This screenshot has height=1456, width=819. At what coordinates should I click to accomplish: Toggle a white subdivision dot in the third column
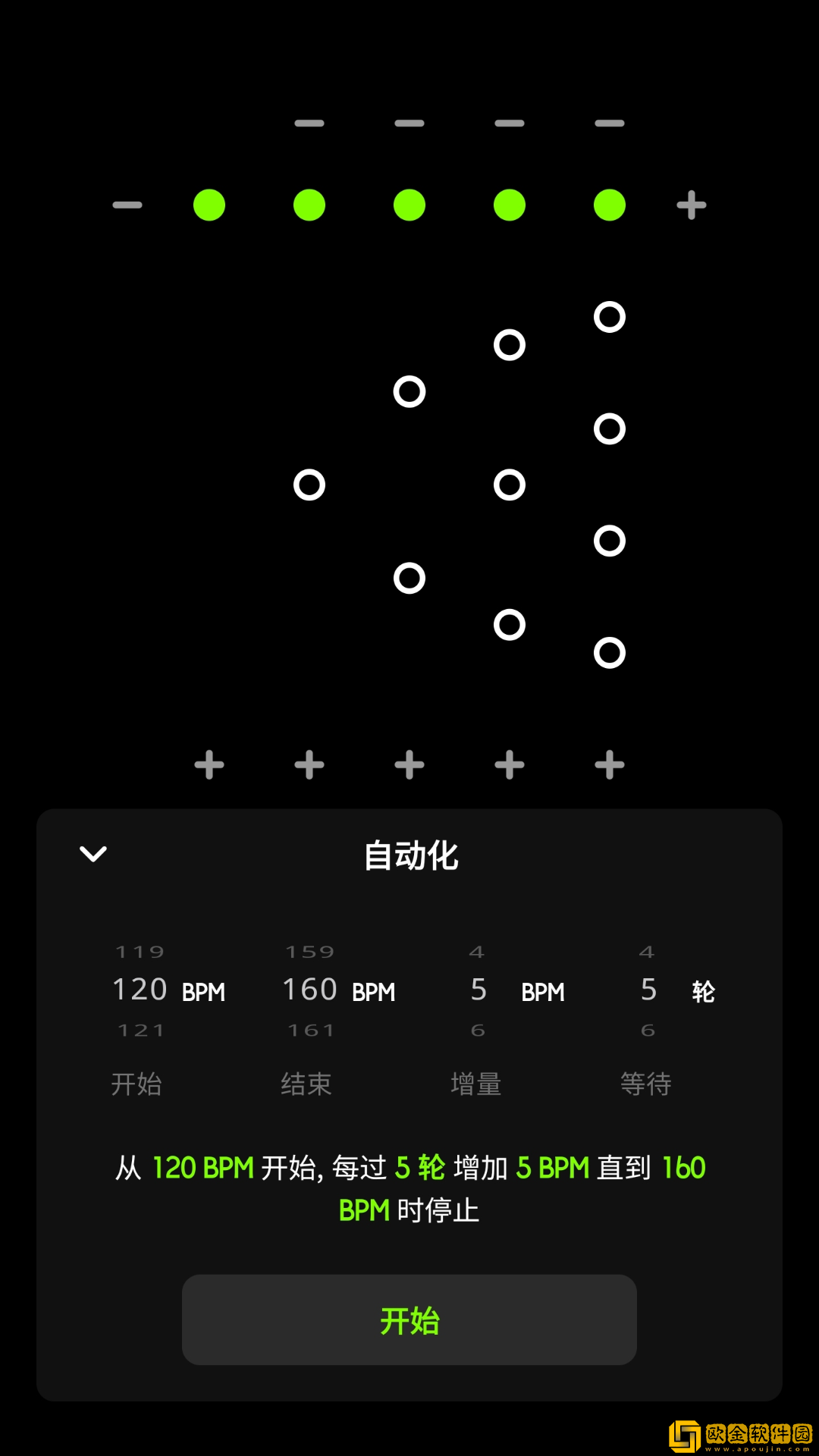[x=409, y=391]
